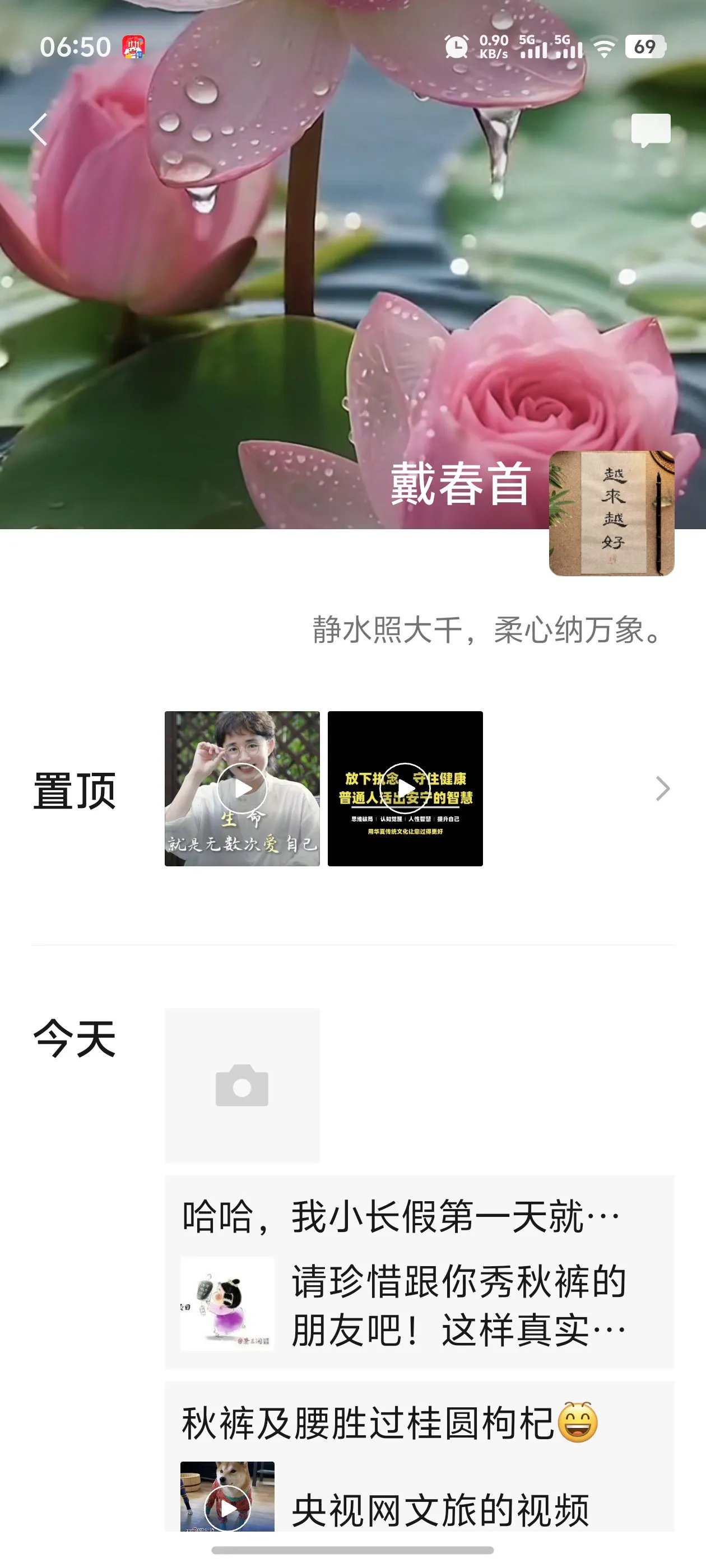This screenshot has height=1568, width=706.
Task: Open the profile avatar picture
Action: click(611, 513)
